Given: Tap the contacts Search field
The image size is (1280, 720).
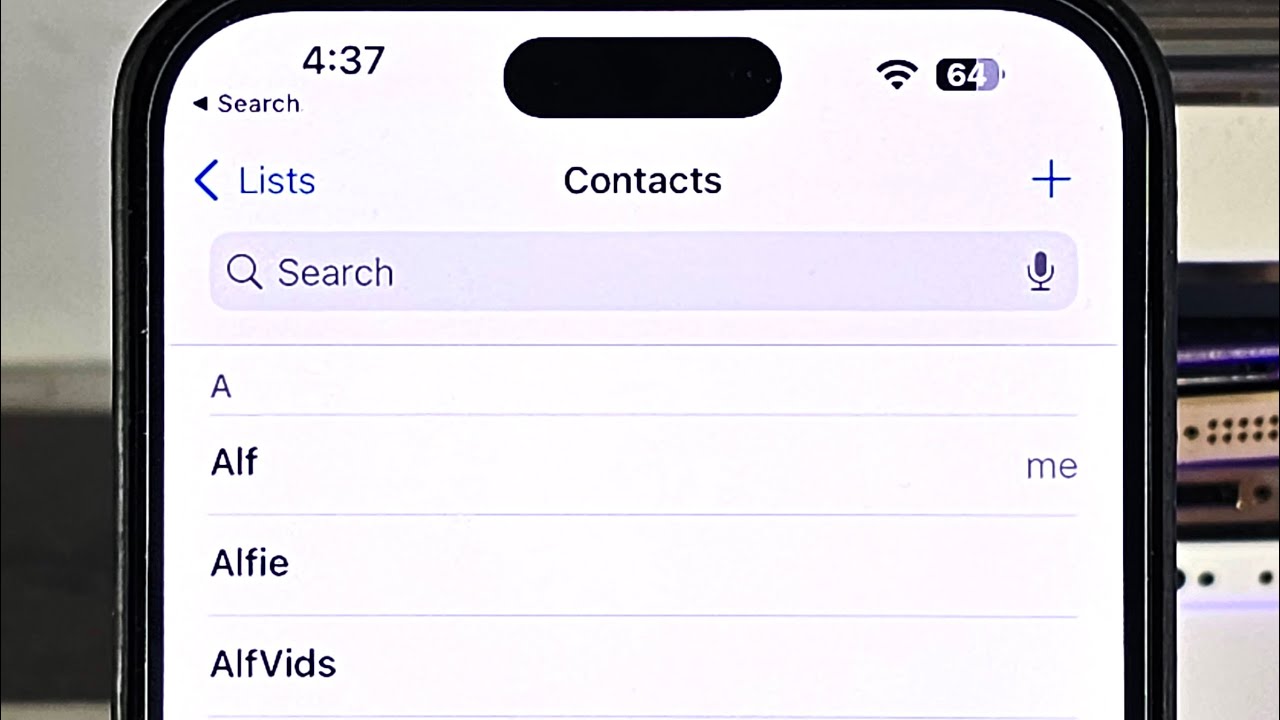Looking at the screenshot, I should [x=643, y=272].
